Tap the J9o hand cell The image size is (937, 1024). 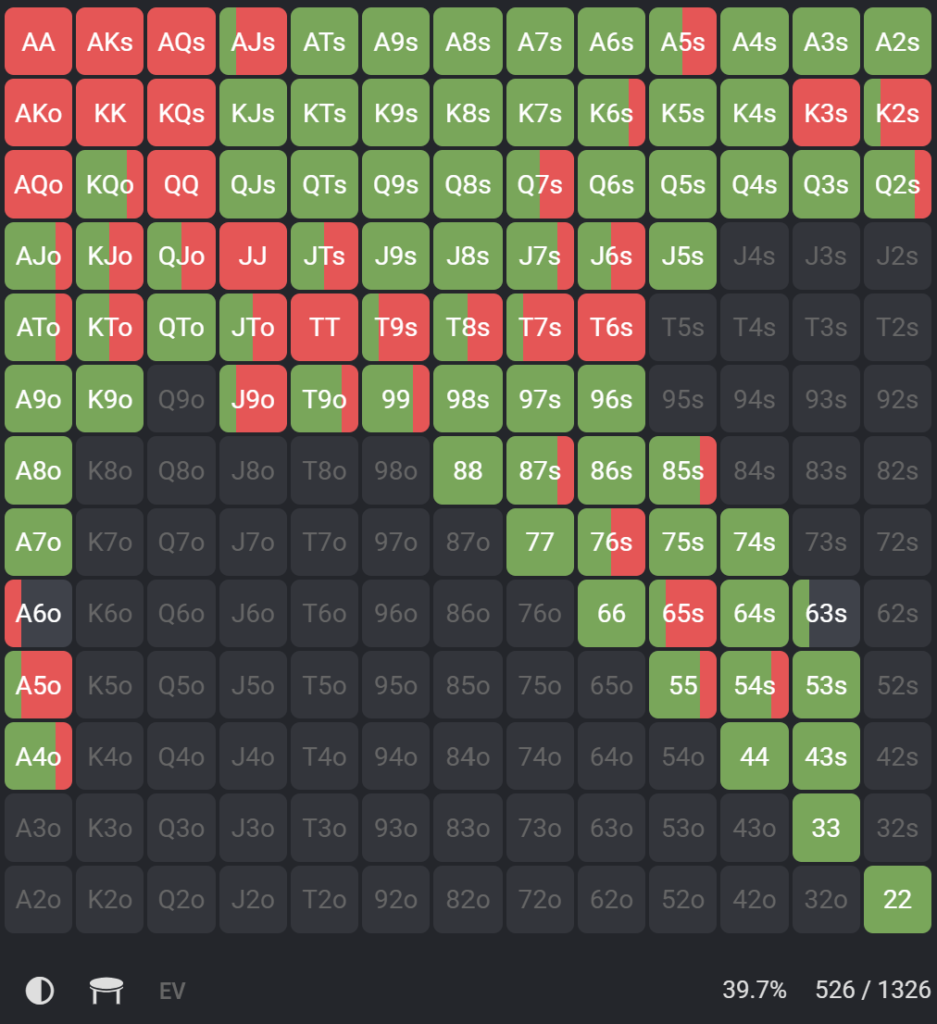click(x=253, y=399)
